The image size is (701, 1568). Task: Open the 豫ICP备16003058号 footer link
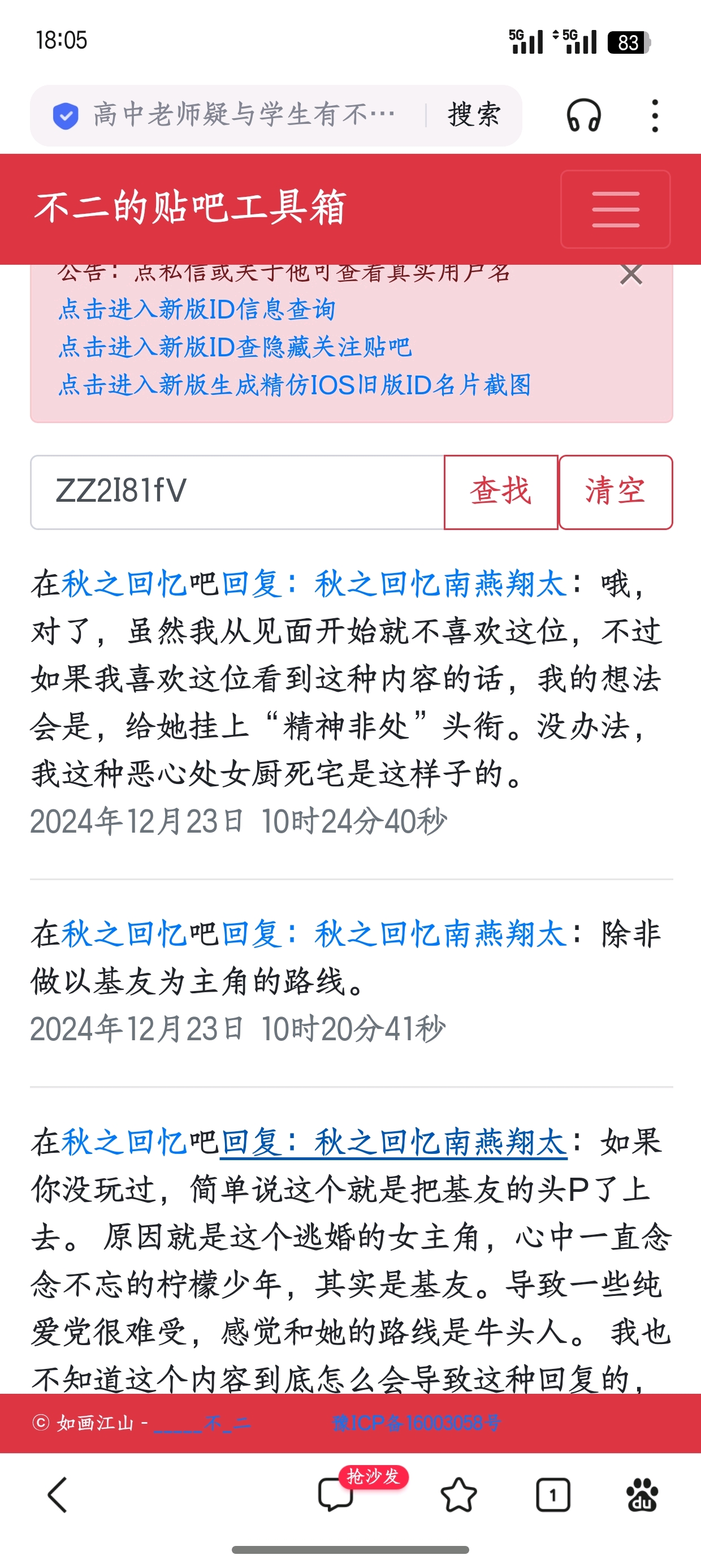coord(417,1423)
